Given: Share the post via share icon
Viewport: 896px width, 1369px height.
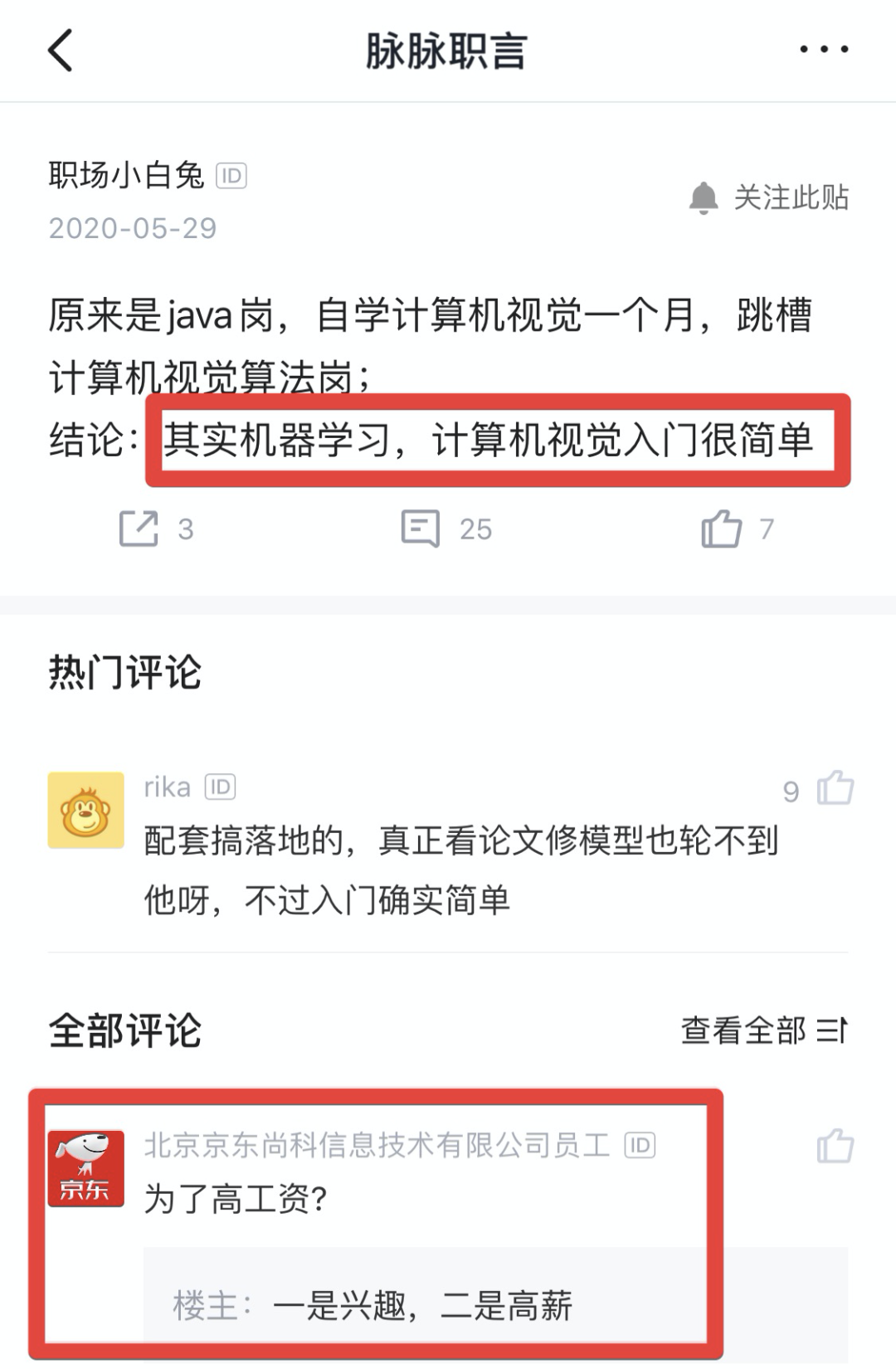Looking at the screenshot, I should click(x=139, y=529).
